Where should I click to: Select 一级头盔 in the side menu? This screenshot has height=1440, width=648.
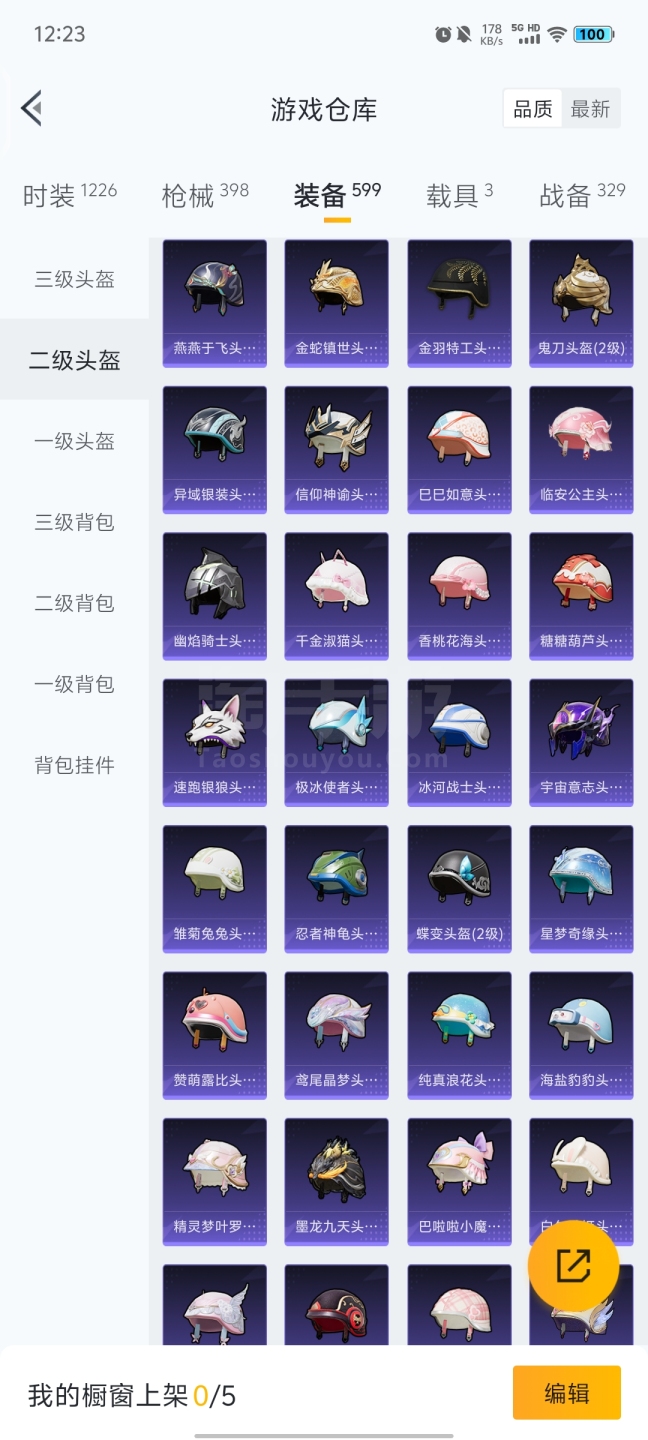point(75,441)
